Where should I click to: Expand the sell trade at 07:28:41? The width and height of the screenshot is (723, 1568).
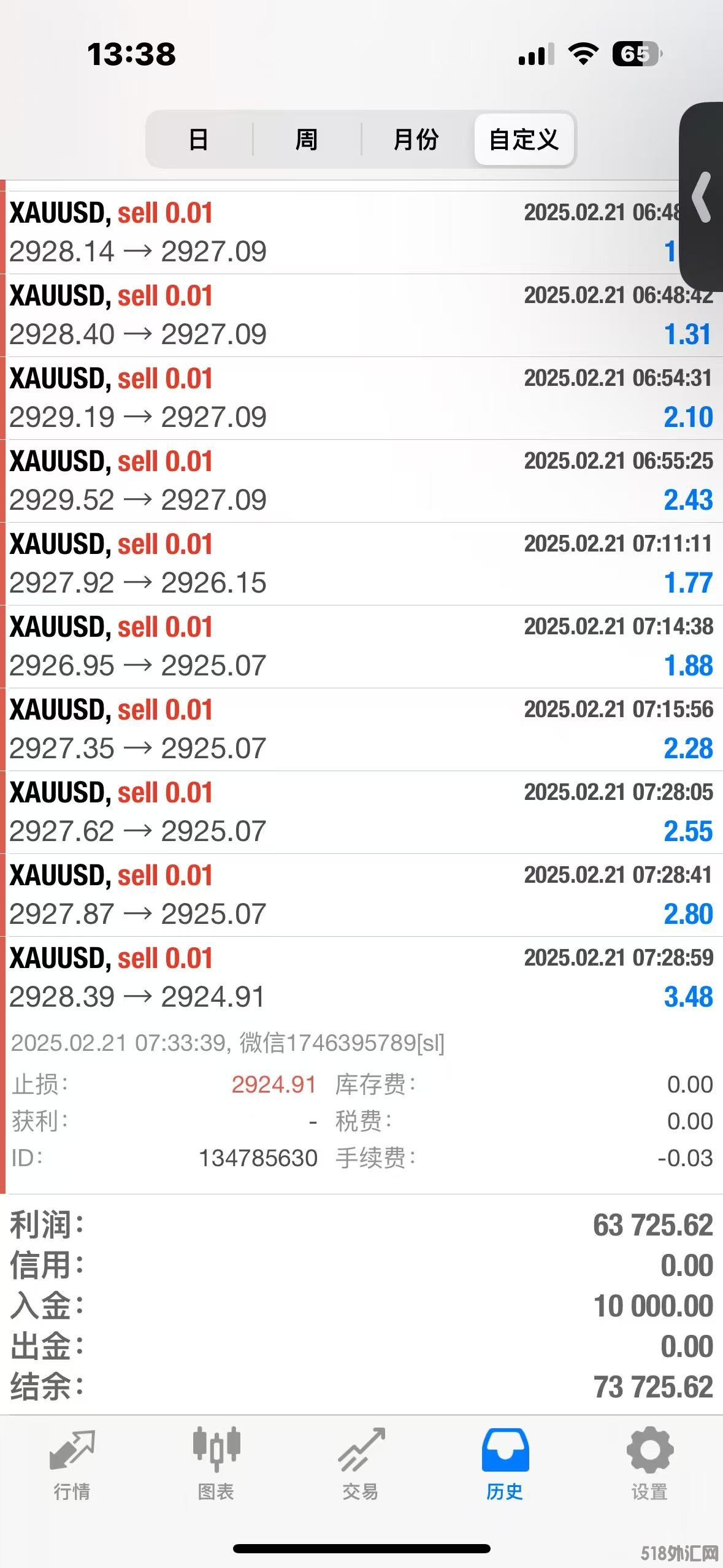click(x=362, y=895)
